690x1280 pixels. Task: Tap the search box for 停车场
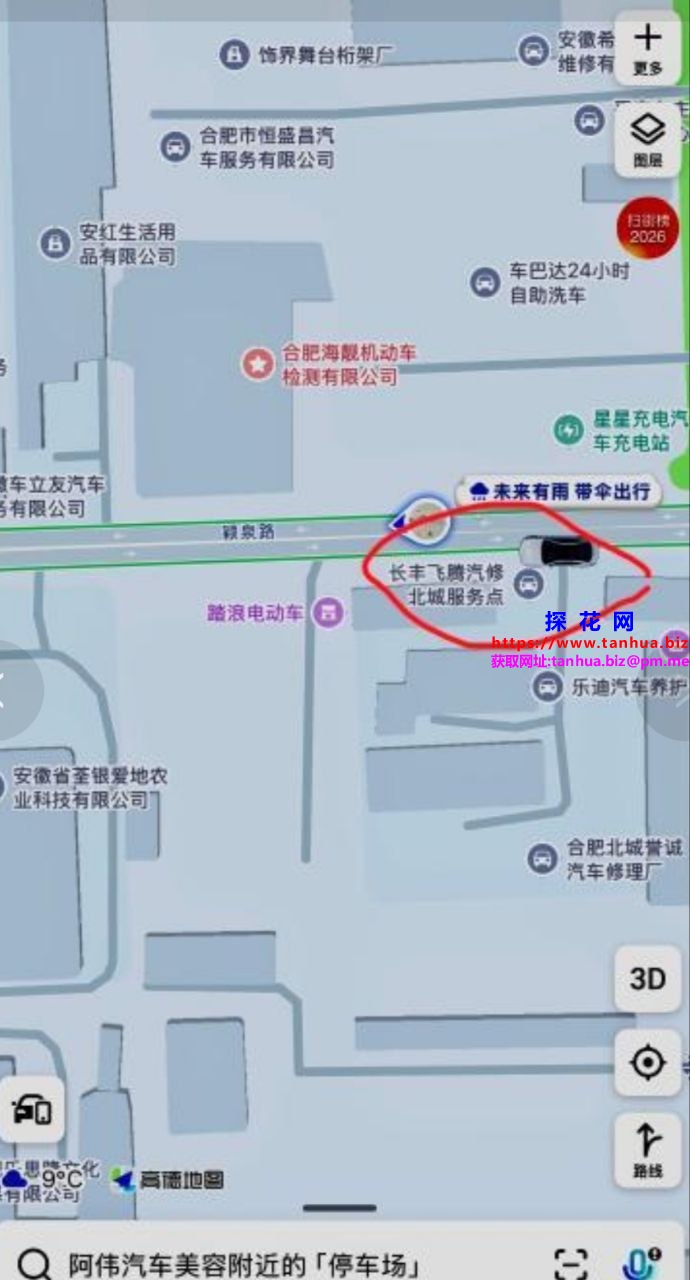[250, 1263]
